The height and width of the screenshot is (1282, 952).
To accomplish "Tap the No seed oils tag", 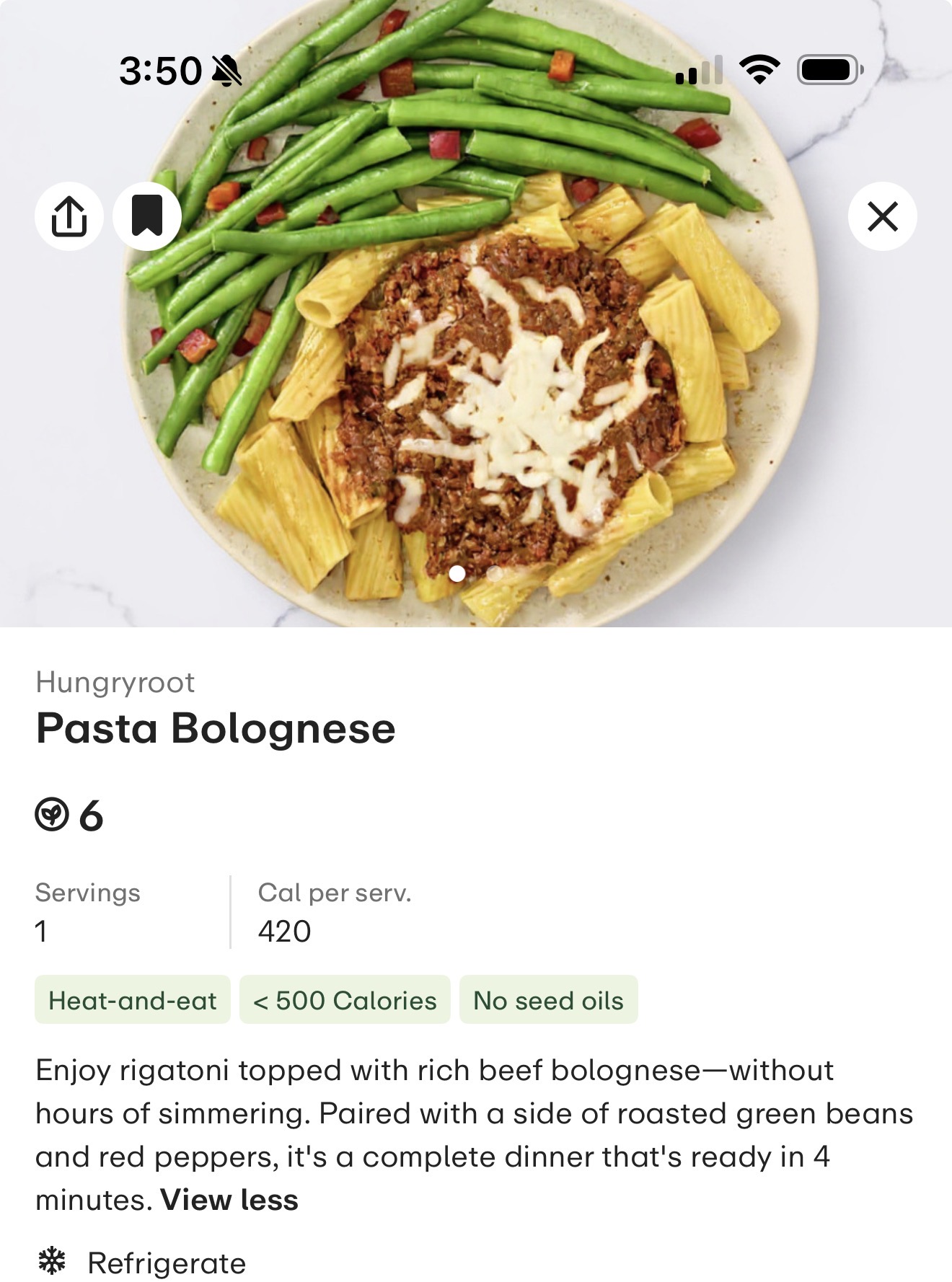I will click(548, 1000).
